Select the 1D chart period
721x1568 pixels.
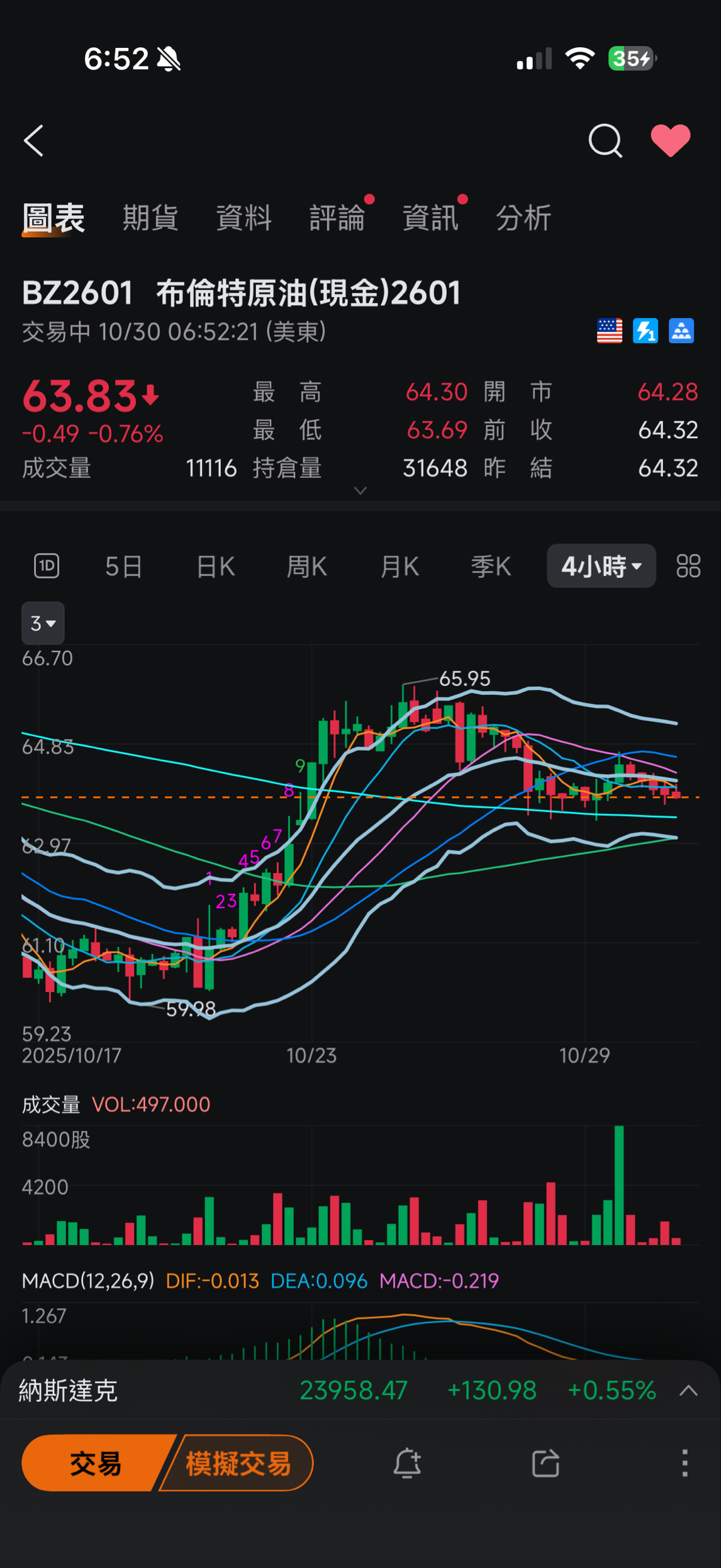click(47, 566)
